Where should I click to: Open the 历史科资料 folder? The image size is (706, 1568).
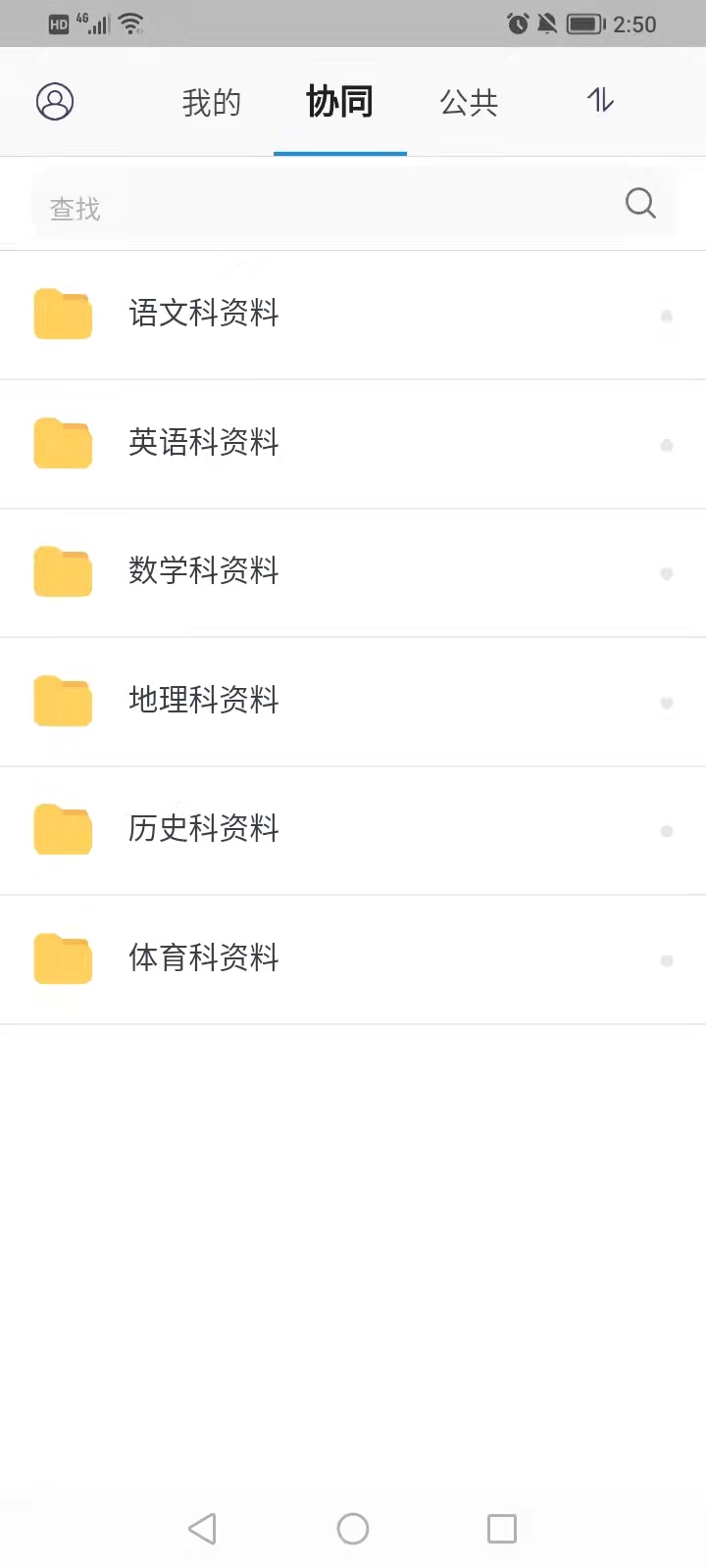[x=204, y=829]
